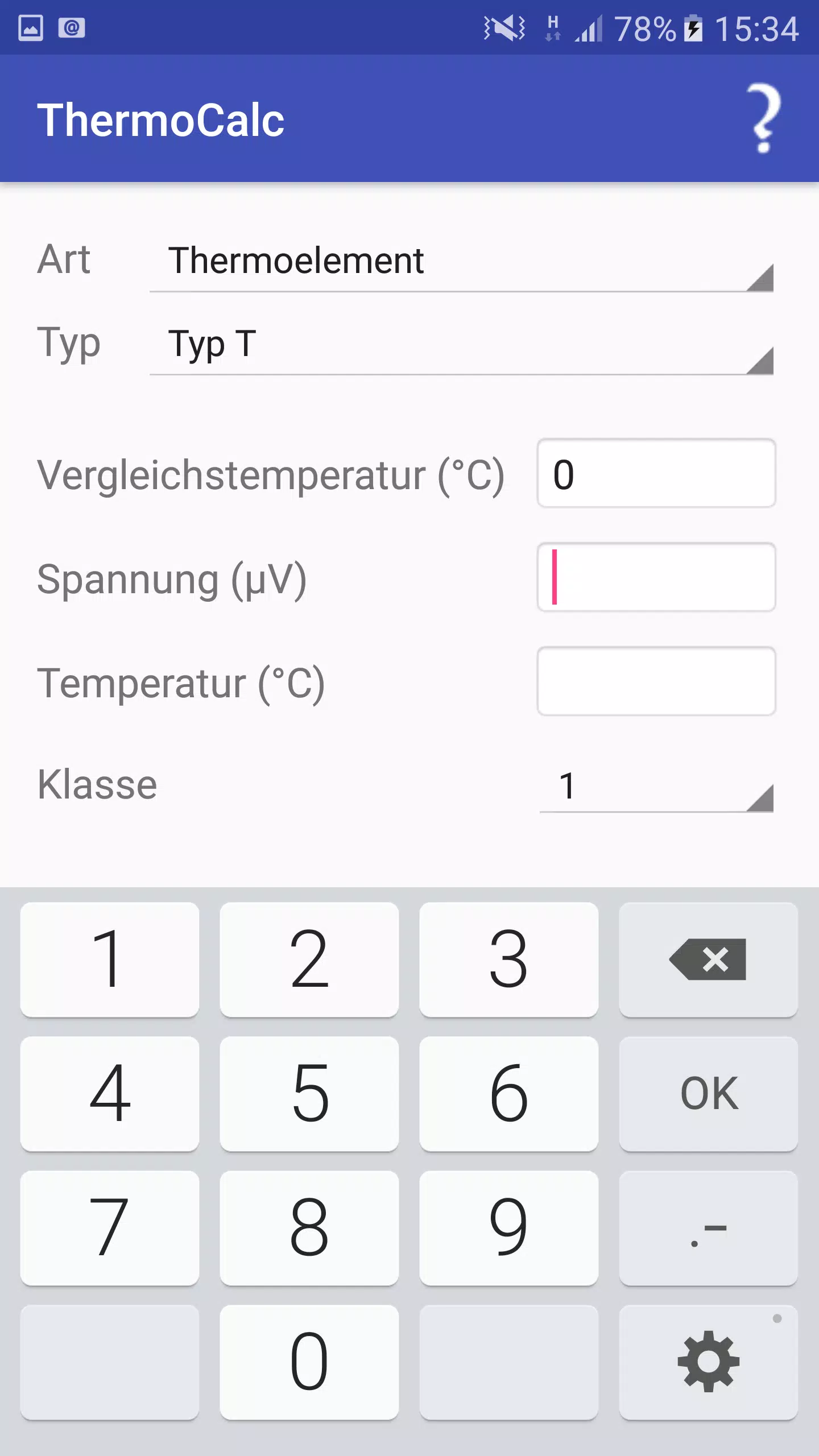819x1456 pixels.
Task: Tap the 3 key
Action: (509, 959)
